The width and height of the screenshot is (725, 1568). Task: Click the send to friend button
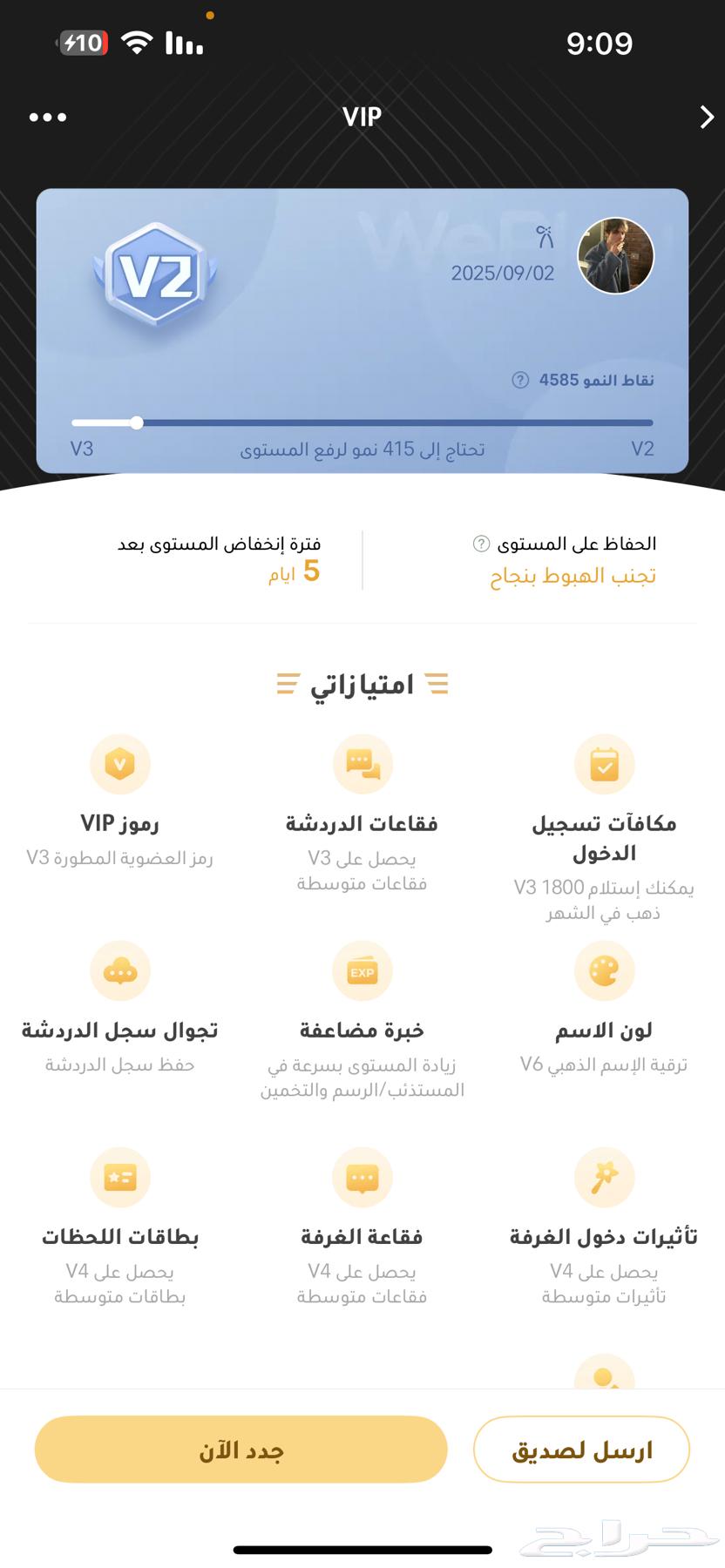coord(581,1449)
